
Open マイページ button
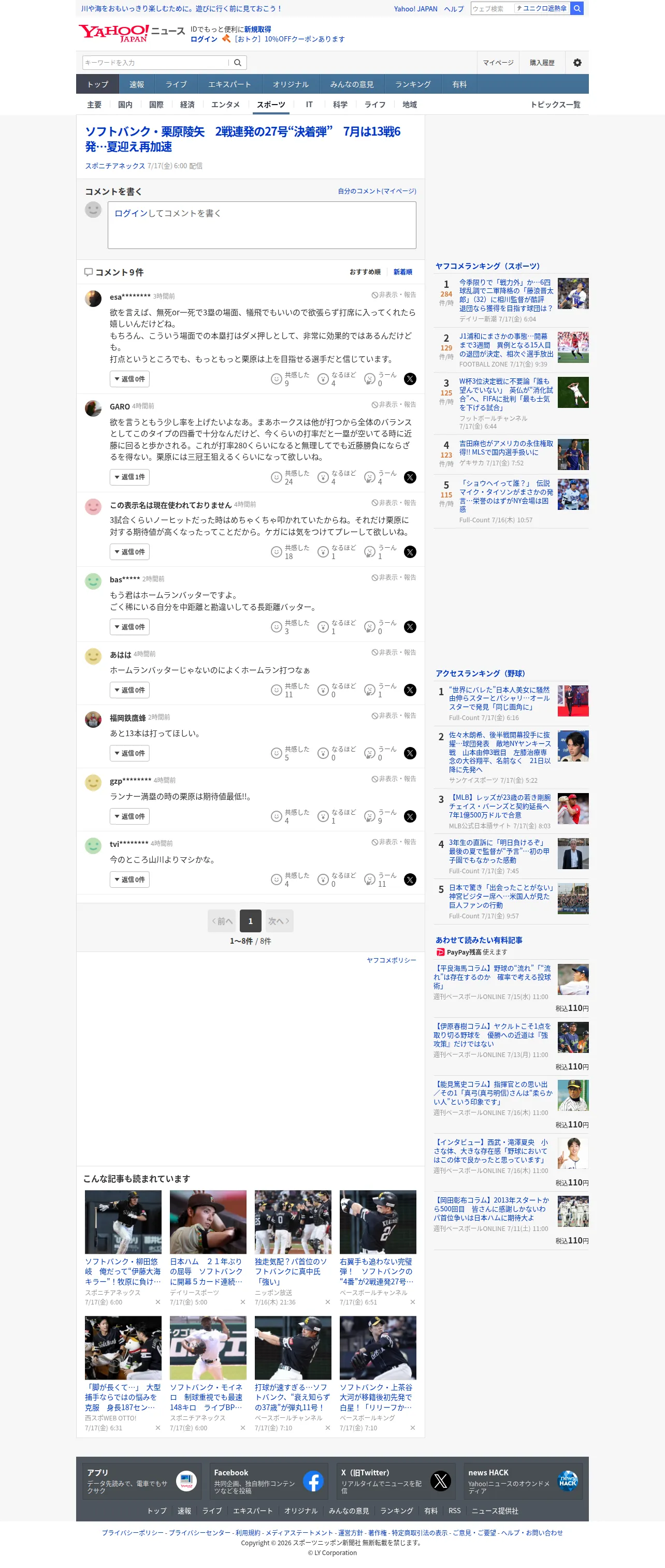tap(498, 63)
